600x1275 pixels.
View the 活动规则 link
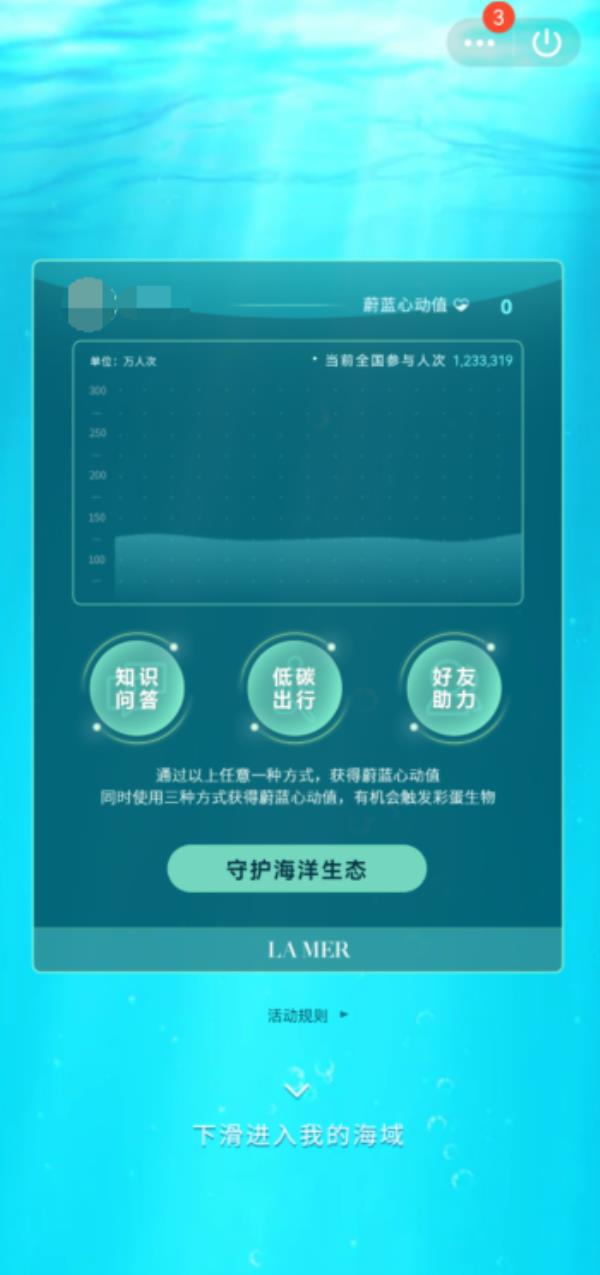tap(307, 1015)
